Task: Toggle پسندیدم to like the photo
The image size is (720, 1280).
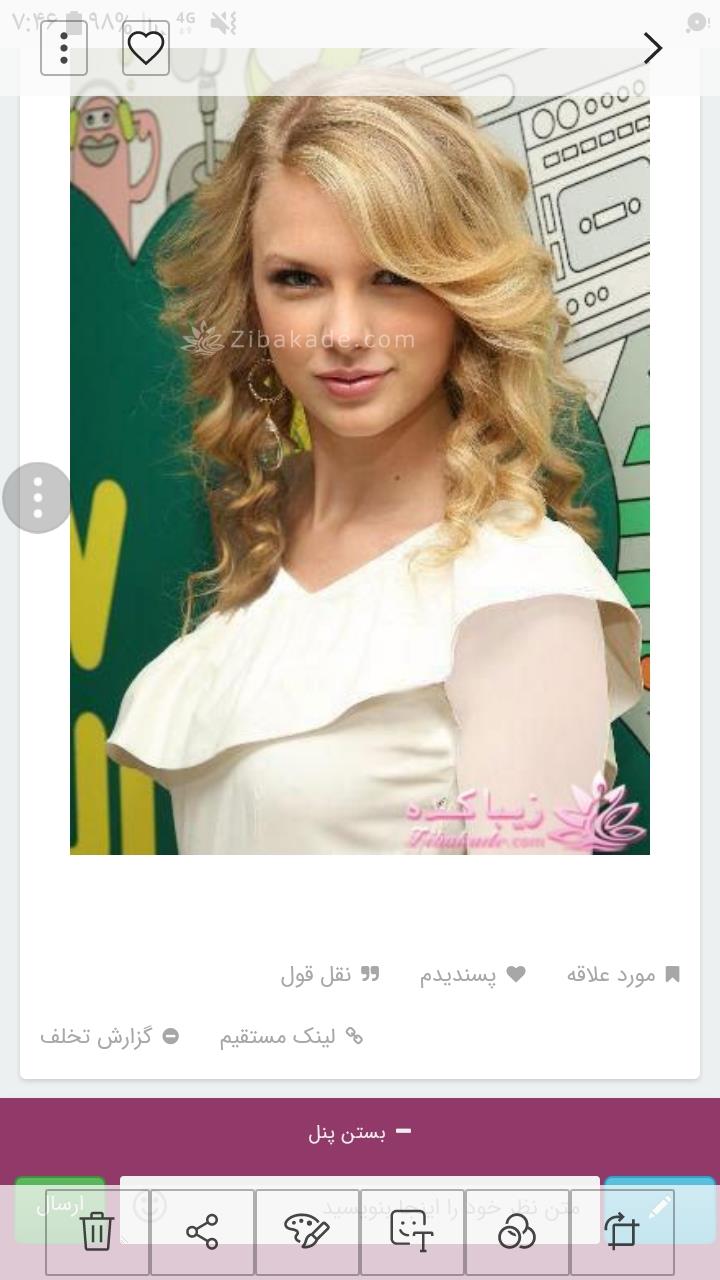Action: [x=475, y=974]
